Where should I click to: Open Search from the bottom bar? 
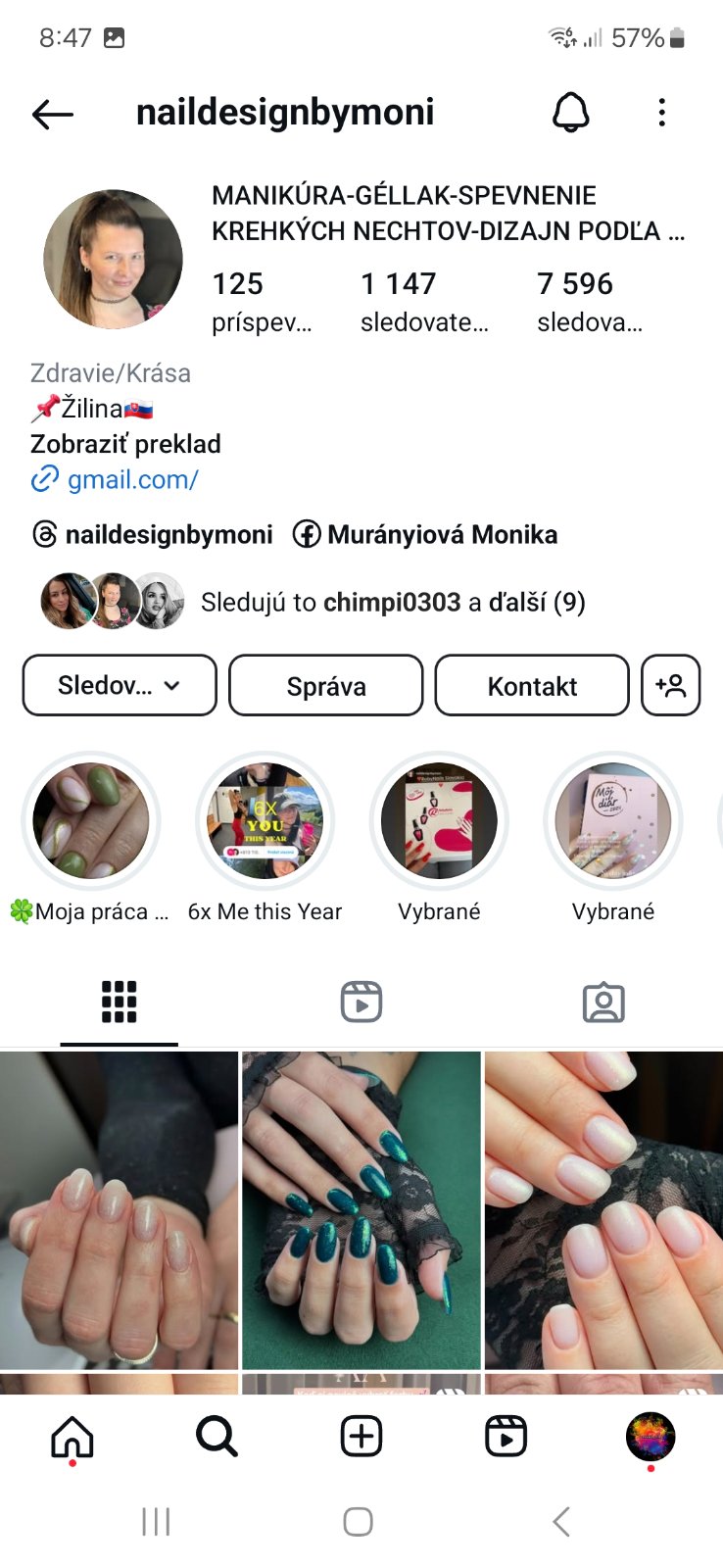pos(217,1437)
